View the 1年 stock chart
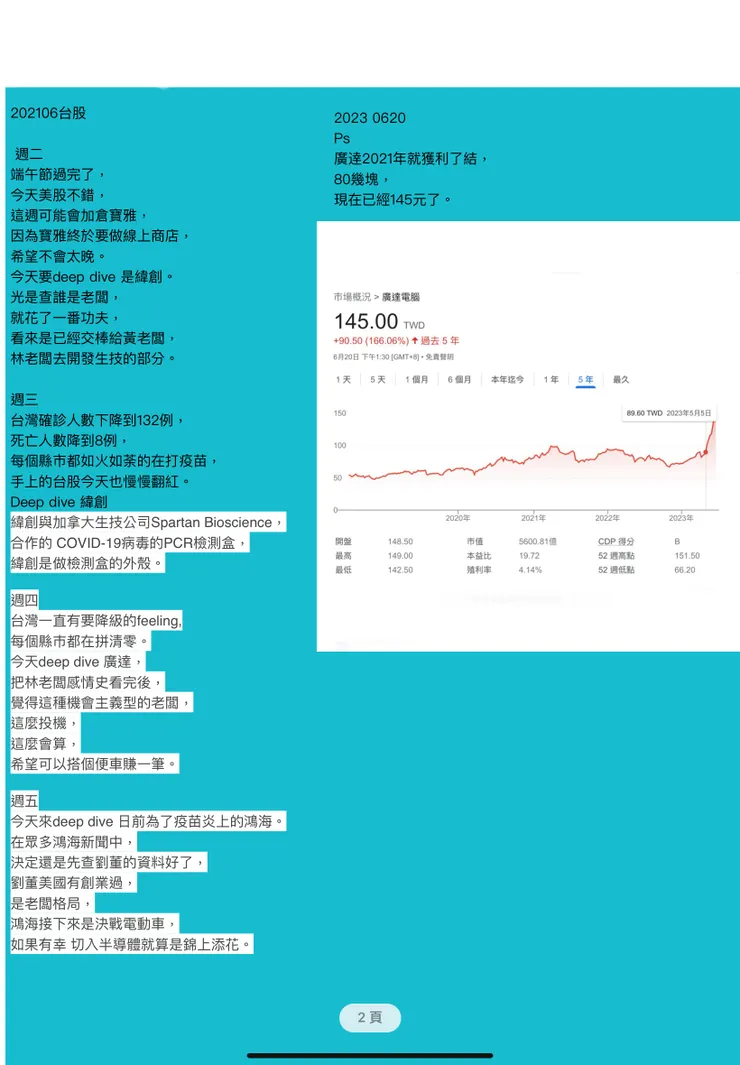The width and height of the screenshot is (740, 1065). [x=550, y=380]
